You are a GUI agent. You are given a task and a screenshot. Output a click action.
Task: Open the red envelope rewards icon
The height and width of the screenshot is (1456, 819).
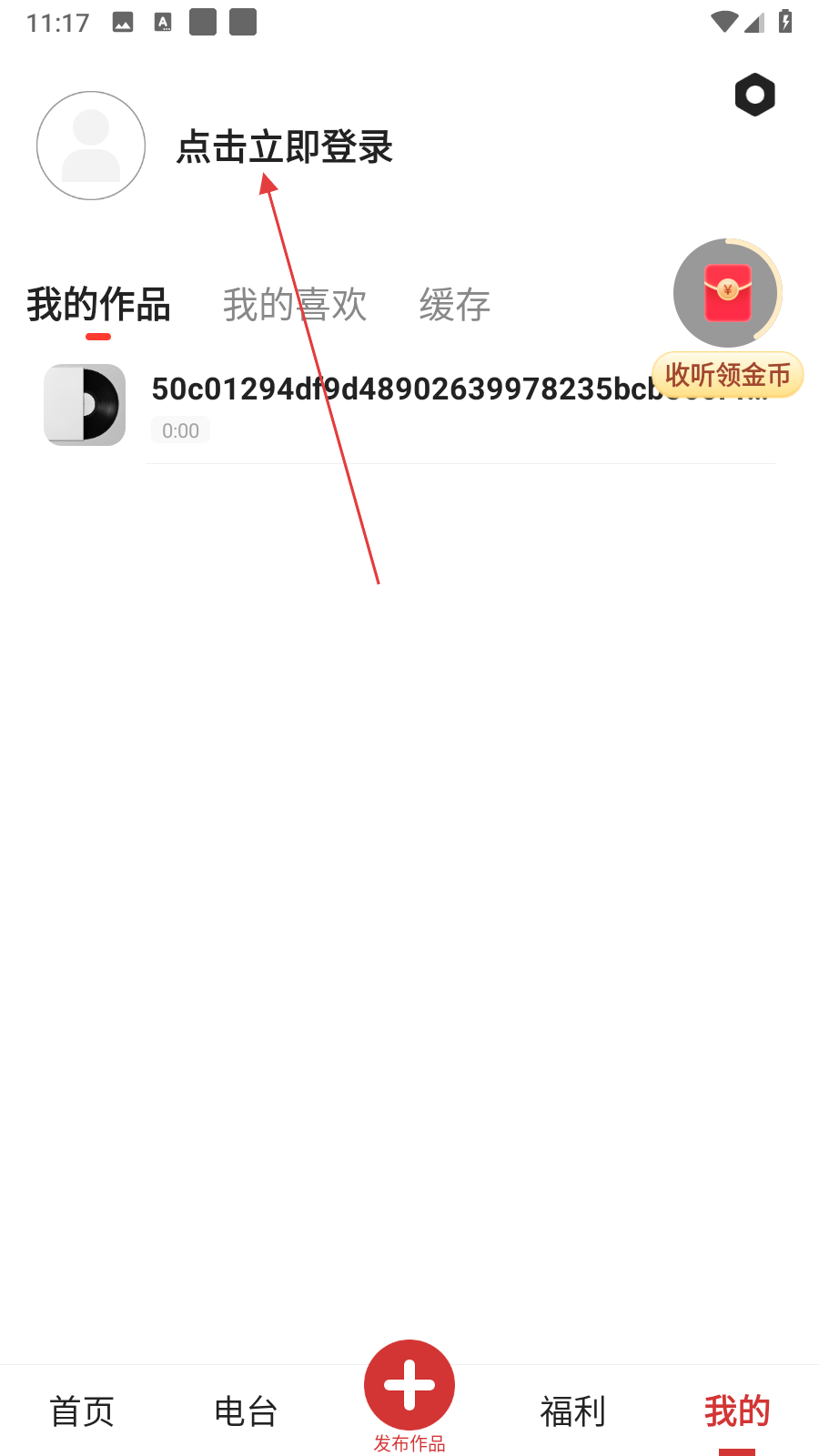pyautogui.click(x=725, y=293)
